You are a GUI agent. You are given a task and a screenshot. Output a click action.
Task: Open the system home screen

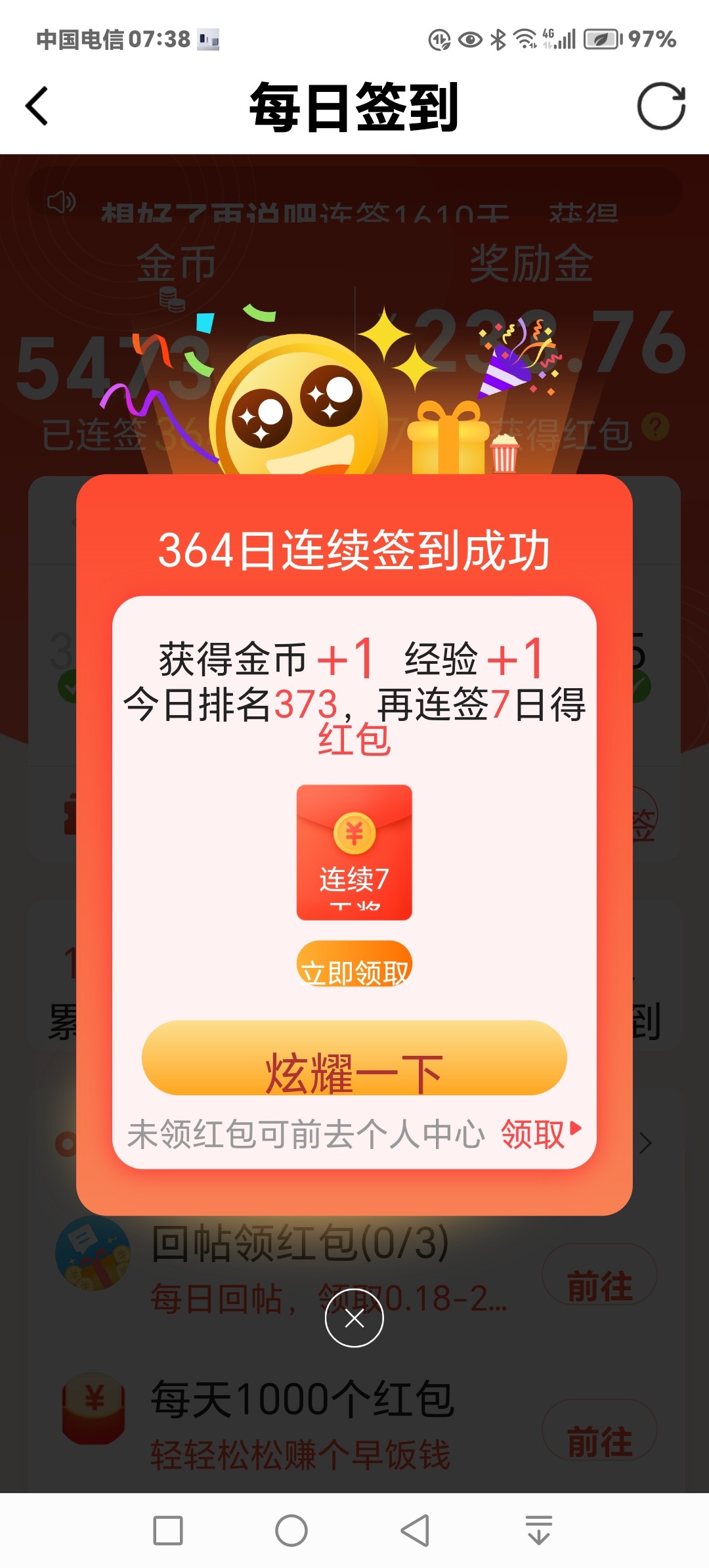[291, 1531]
